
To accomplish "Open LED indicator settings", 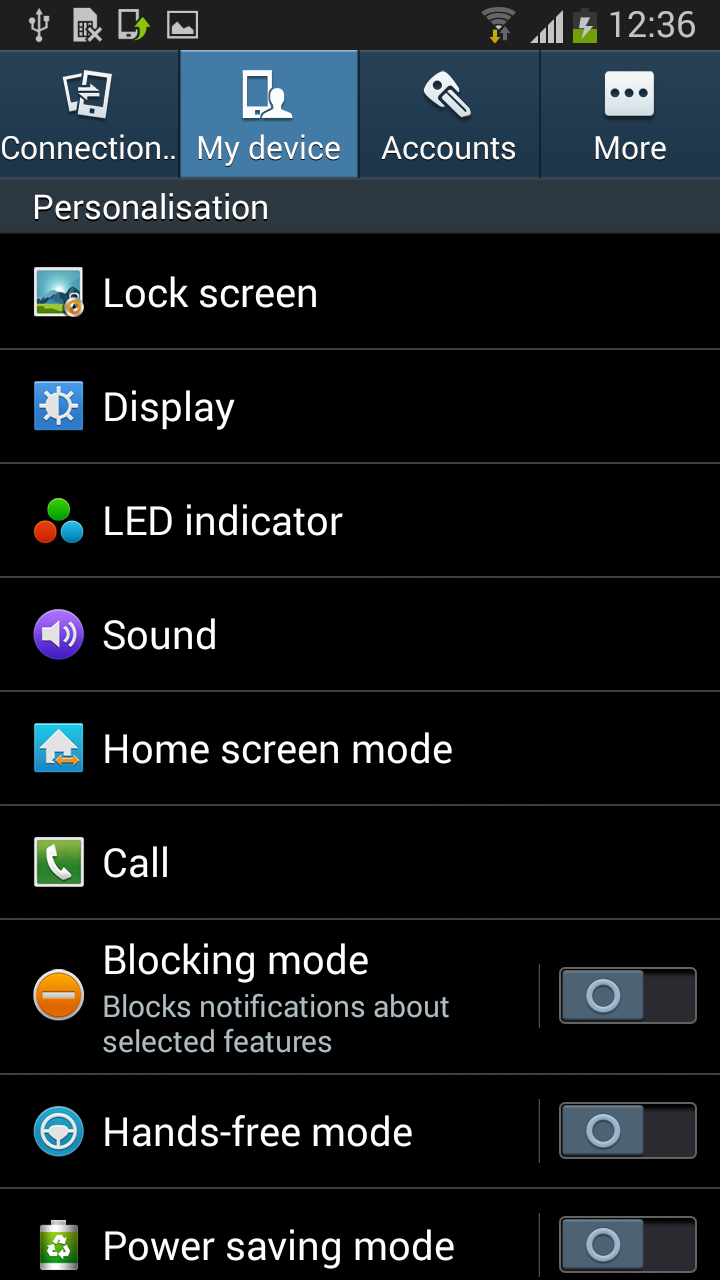I will 360,521.
